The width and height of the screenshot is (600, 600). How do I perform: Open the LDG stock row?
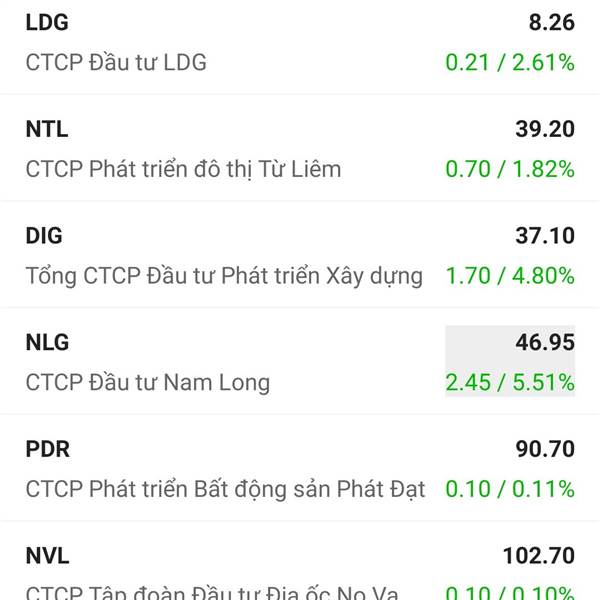(300, 42)
